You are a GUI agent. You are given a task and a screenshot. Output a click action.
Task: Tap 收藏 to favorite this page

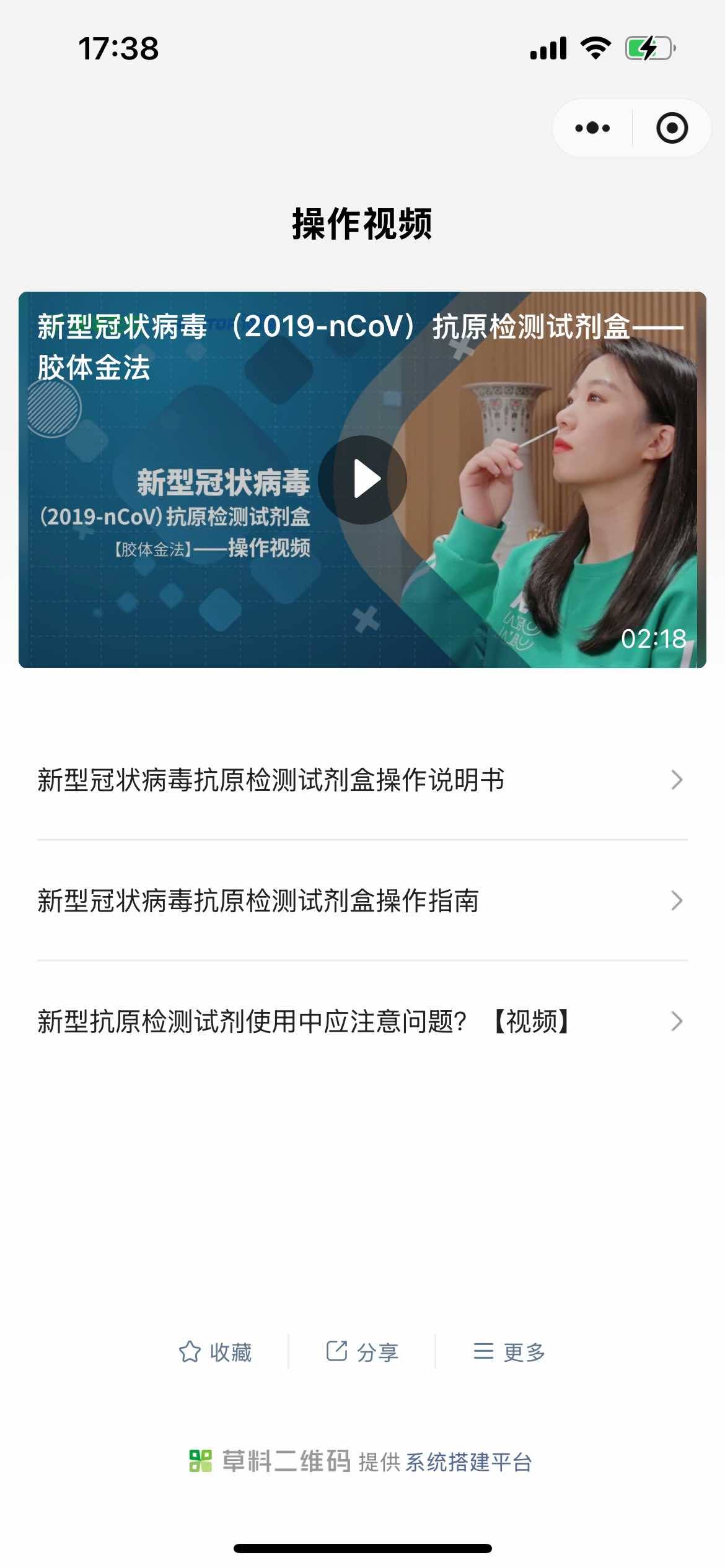[x=216, y=1352]
